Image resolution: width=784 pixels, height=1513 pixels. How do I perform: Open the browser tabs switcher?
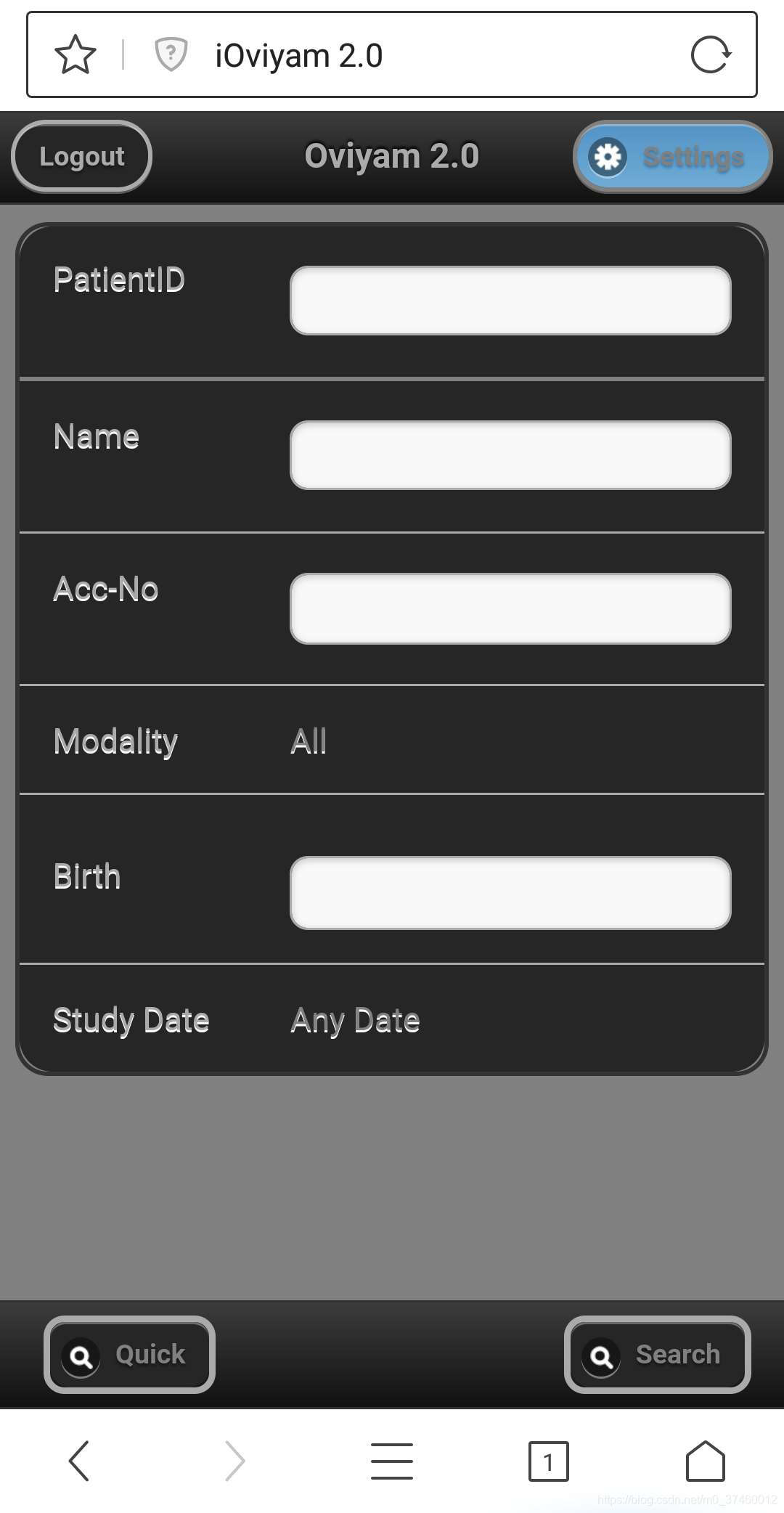(549, 1461)
